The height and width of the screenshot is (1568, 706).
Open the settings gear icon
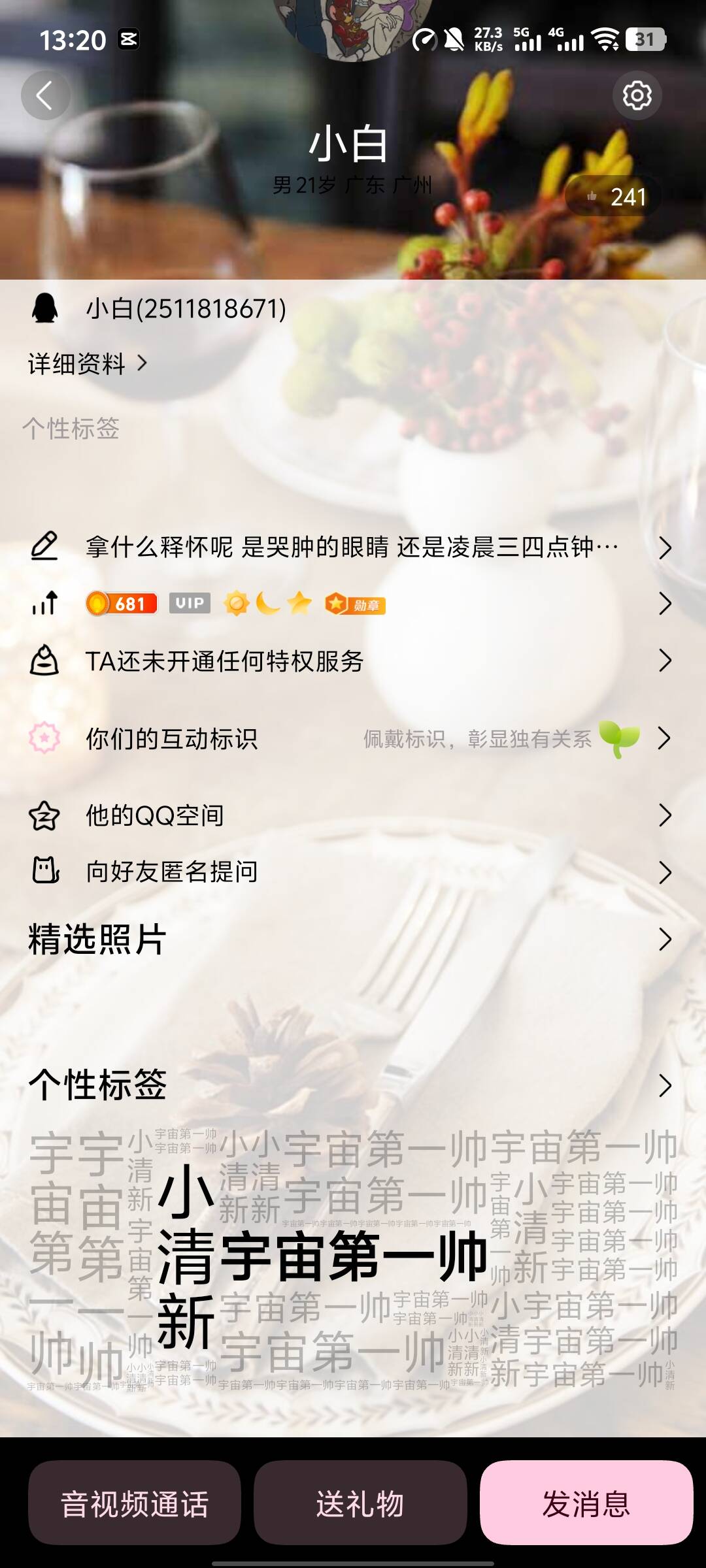coord(637,96)
